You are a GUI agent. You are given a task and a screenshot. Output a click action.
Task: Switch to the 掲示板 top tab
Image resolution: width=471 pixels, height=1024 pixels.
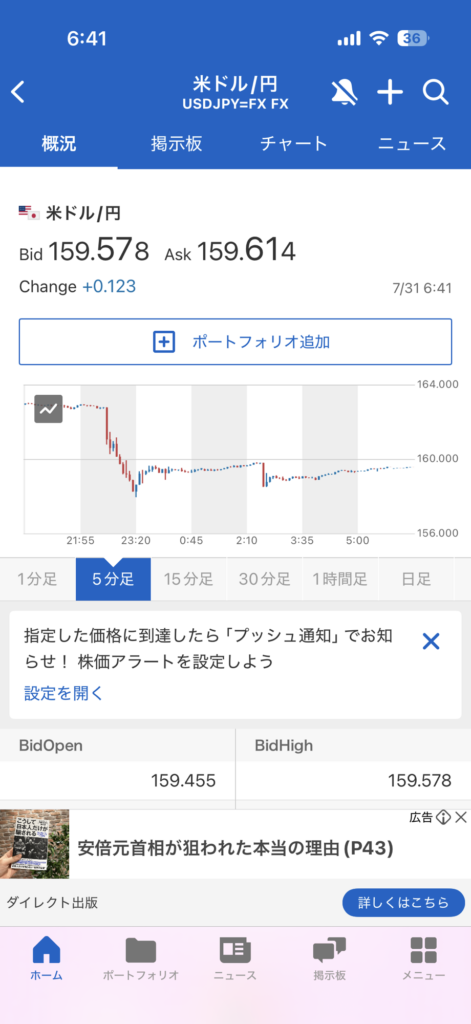click(x=176, y=144)
